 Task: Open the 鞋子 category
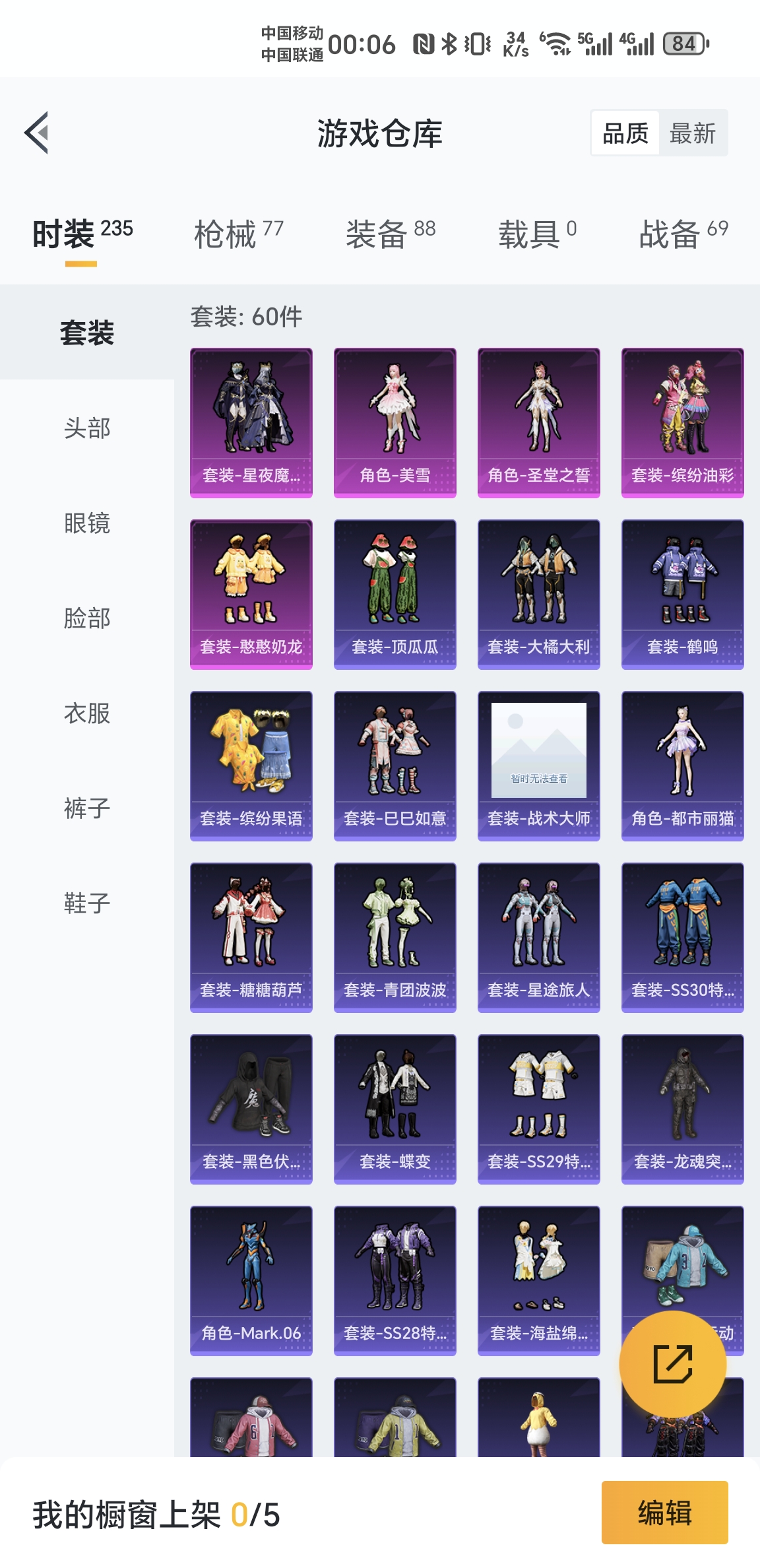[87, 903]
